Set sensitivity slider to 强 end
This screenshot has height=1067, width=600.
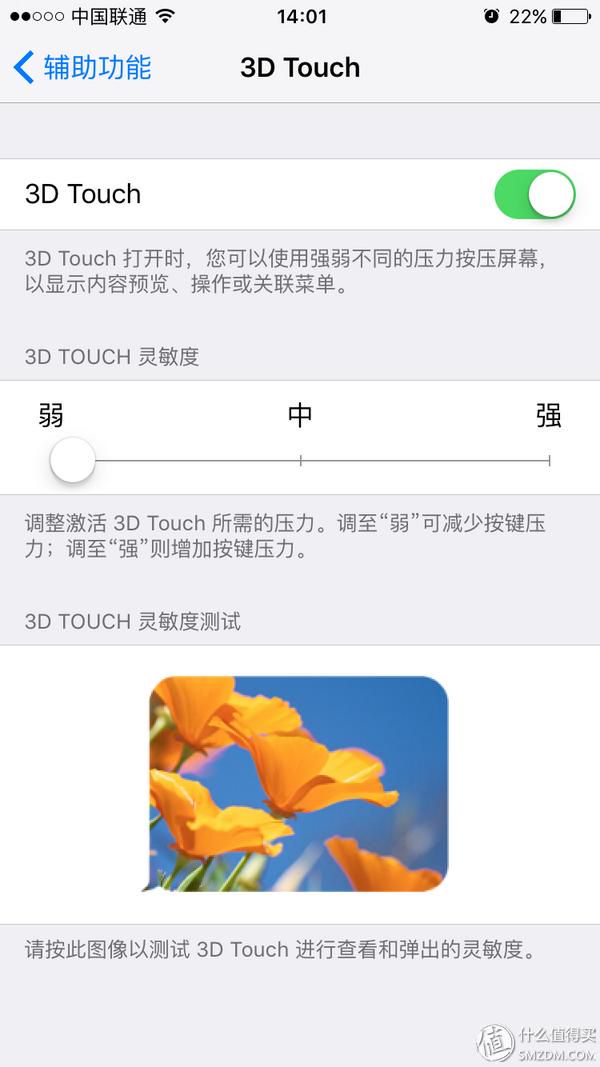coord(549,461)
